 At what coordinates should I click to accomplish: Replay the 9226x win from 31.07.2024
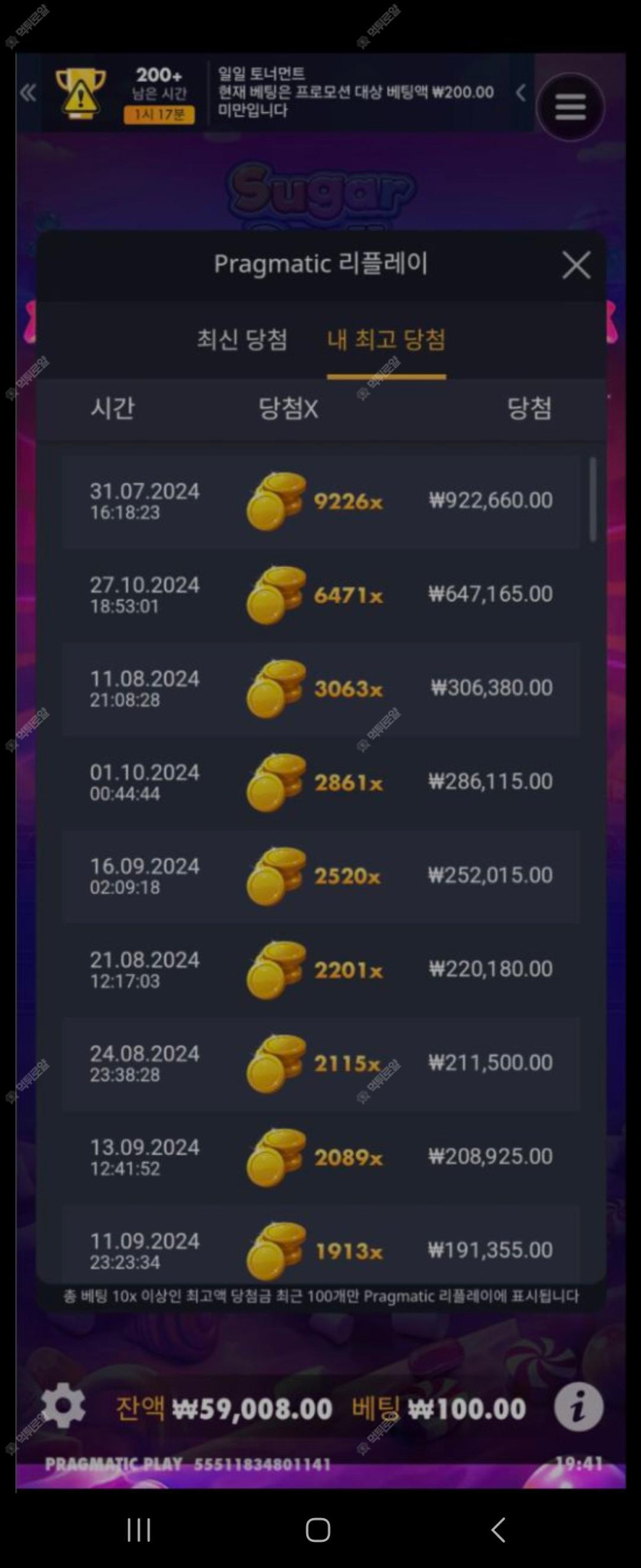321,502
